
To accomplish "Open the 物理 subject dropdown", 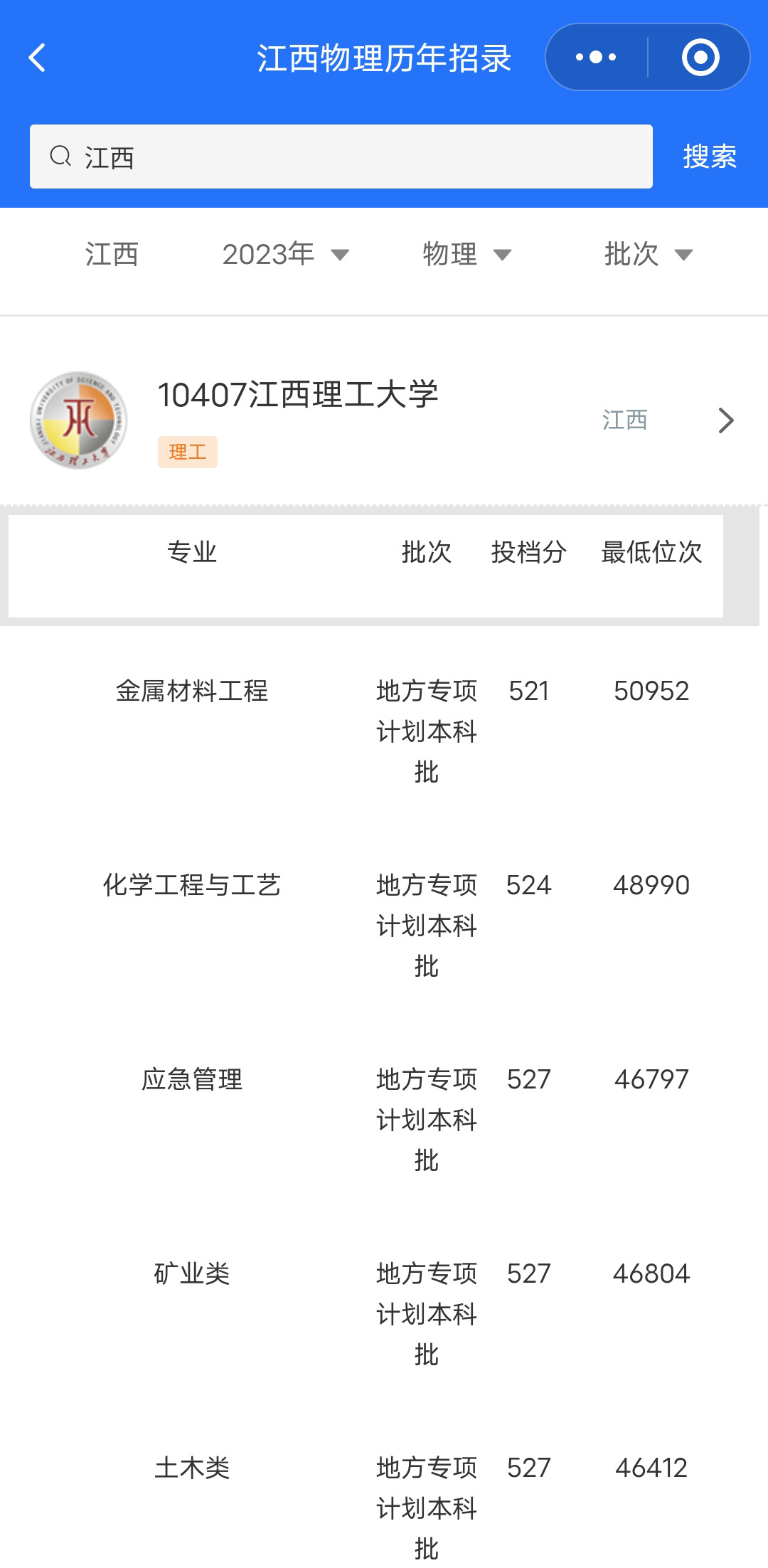I will pyautogui.click(x=466, y=254).
